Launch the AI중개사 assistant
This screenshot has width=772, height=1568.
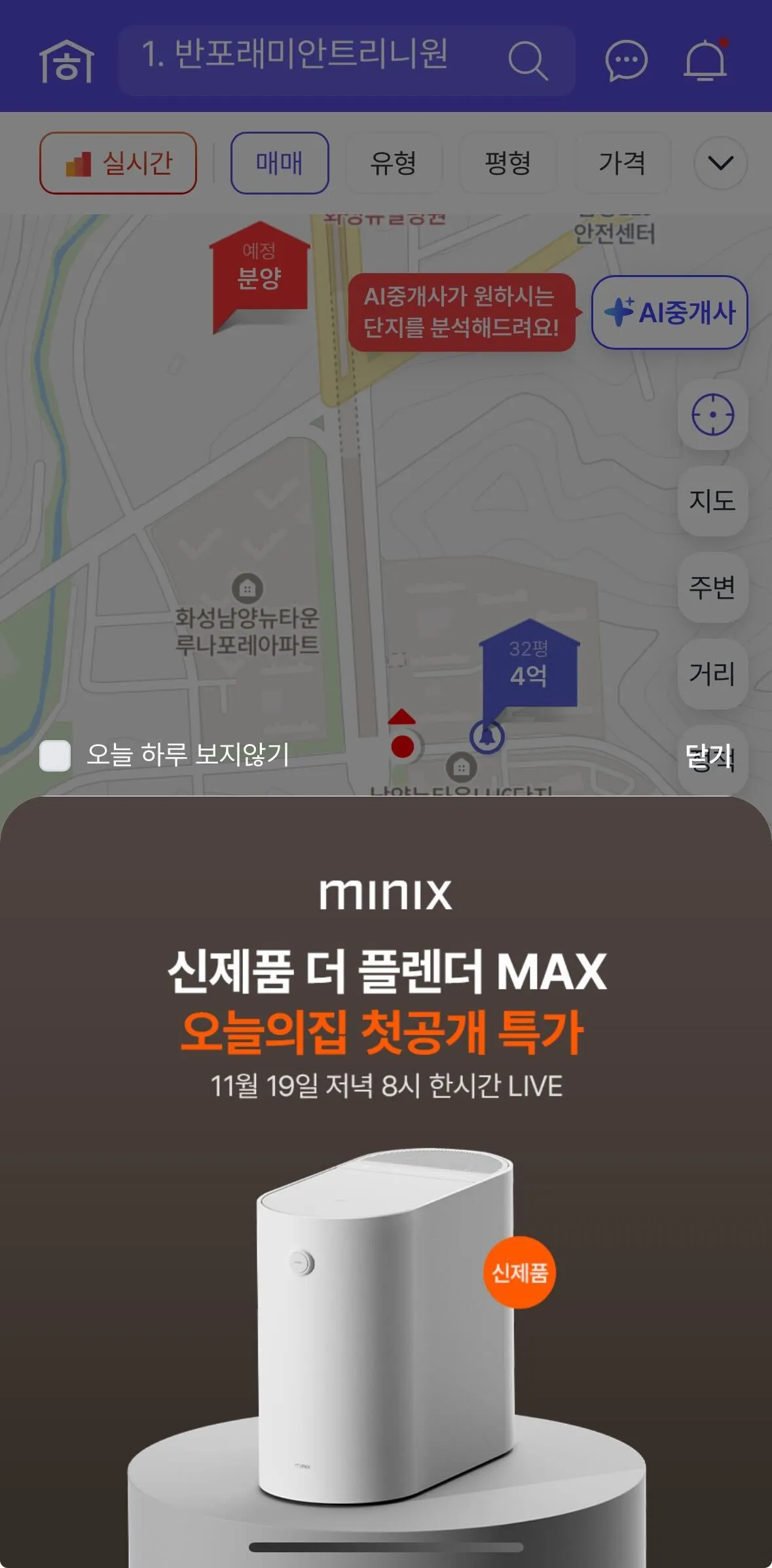tap(669, 312)
